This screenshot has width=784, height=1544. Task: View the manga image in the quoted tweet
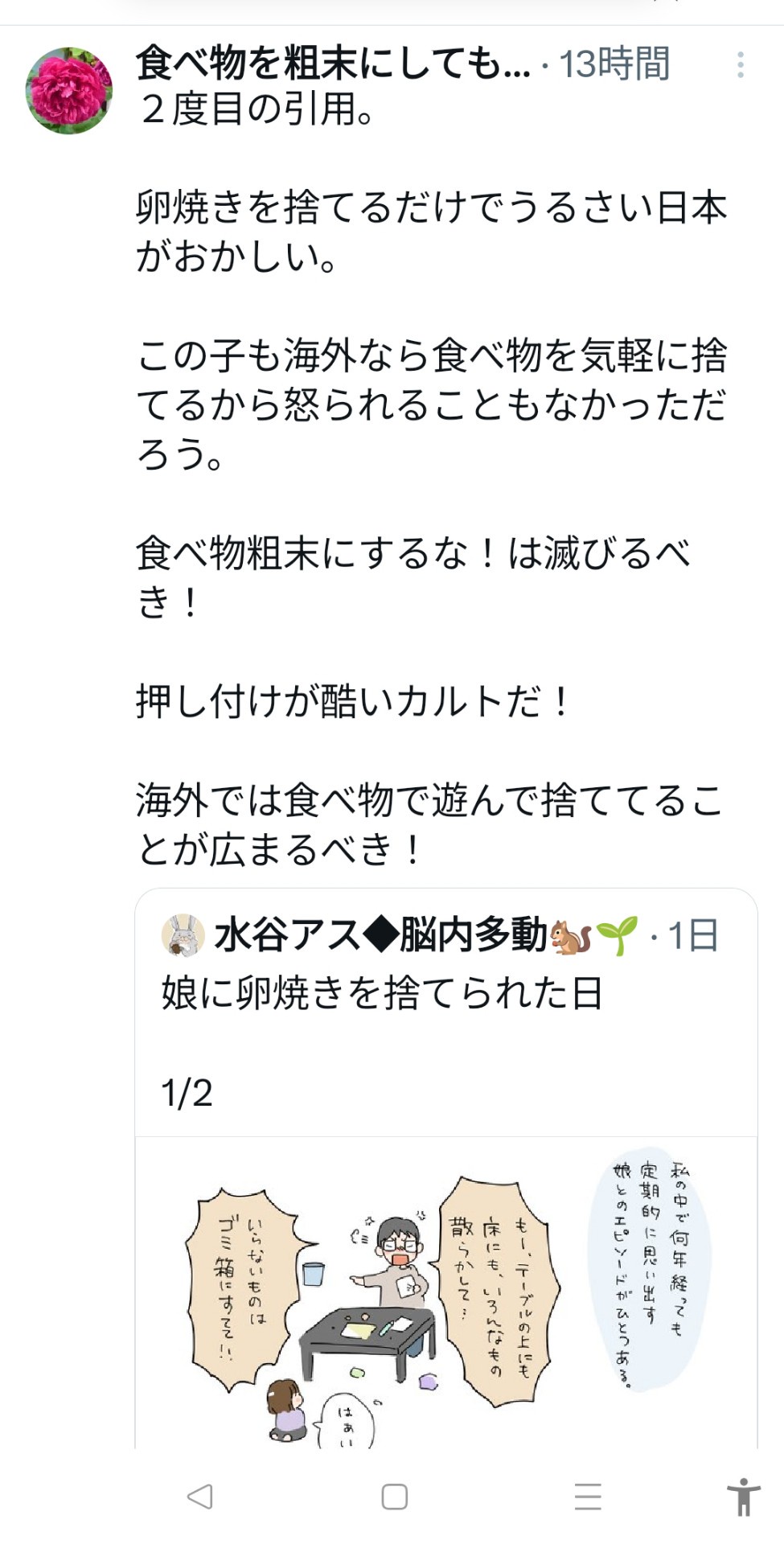coord(445,1295)
